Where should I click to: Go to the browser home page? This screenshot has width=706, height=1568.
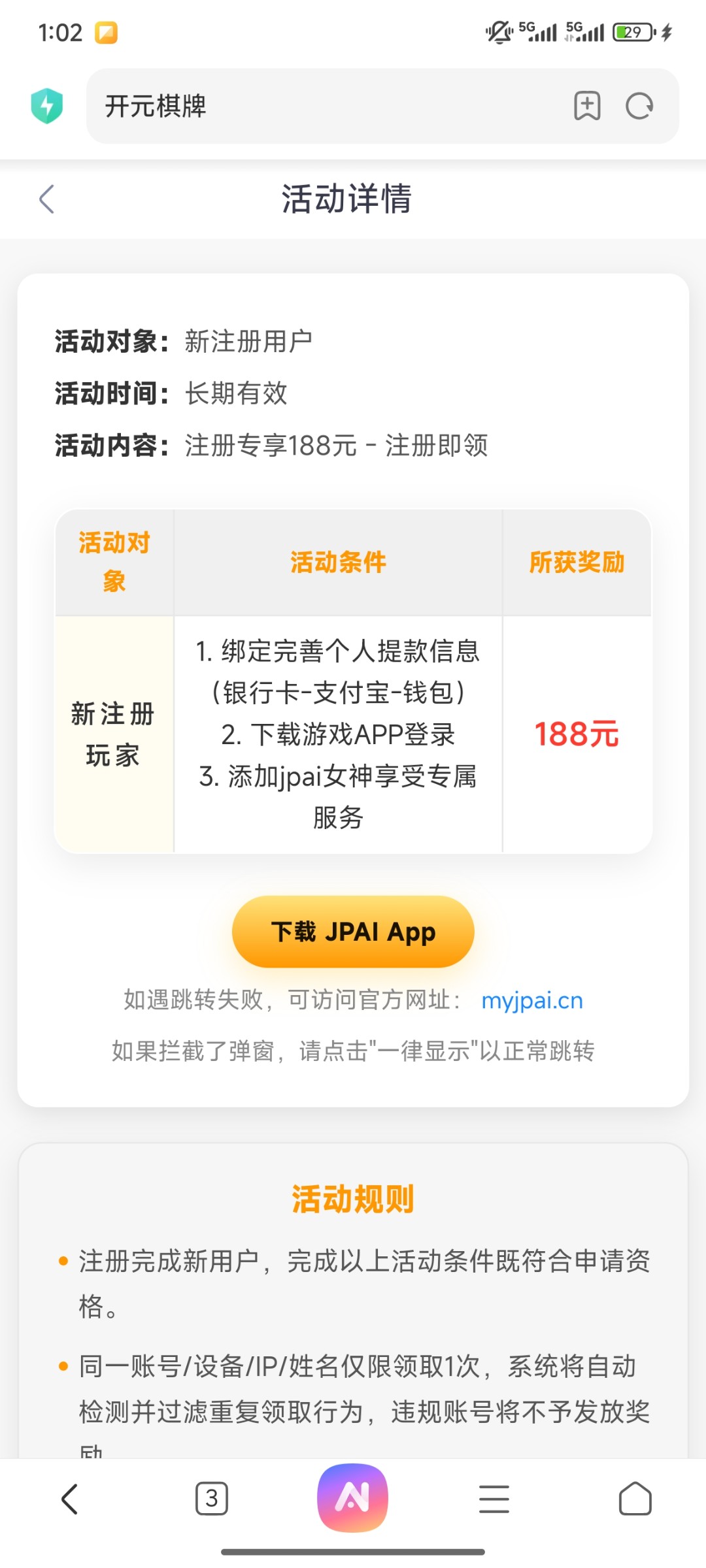635,1499
